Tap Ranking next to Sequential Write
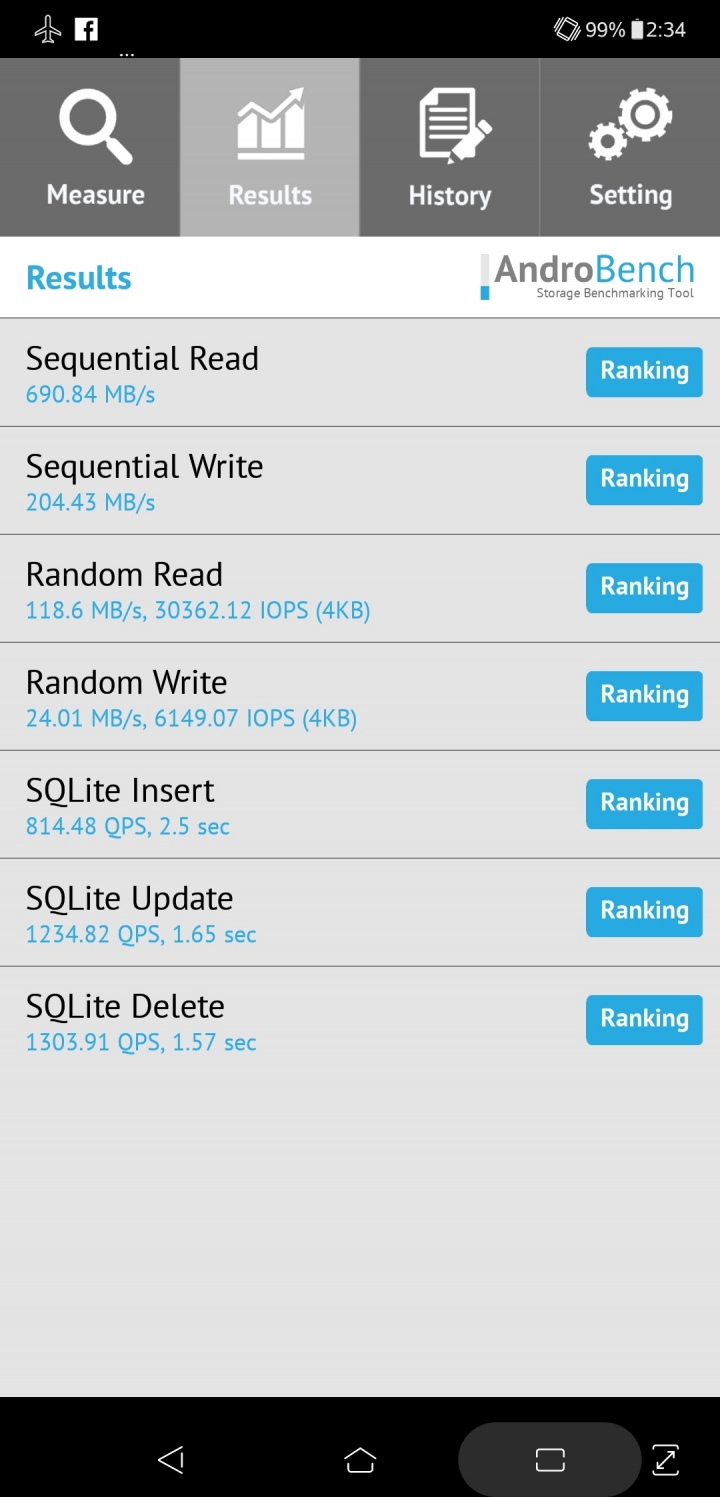This screenshot has width=720, height=1497. [644, 480]
